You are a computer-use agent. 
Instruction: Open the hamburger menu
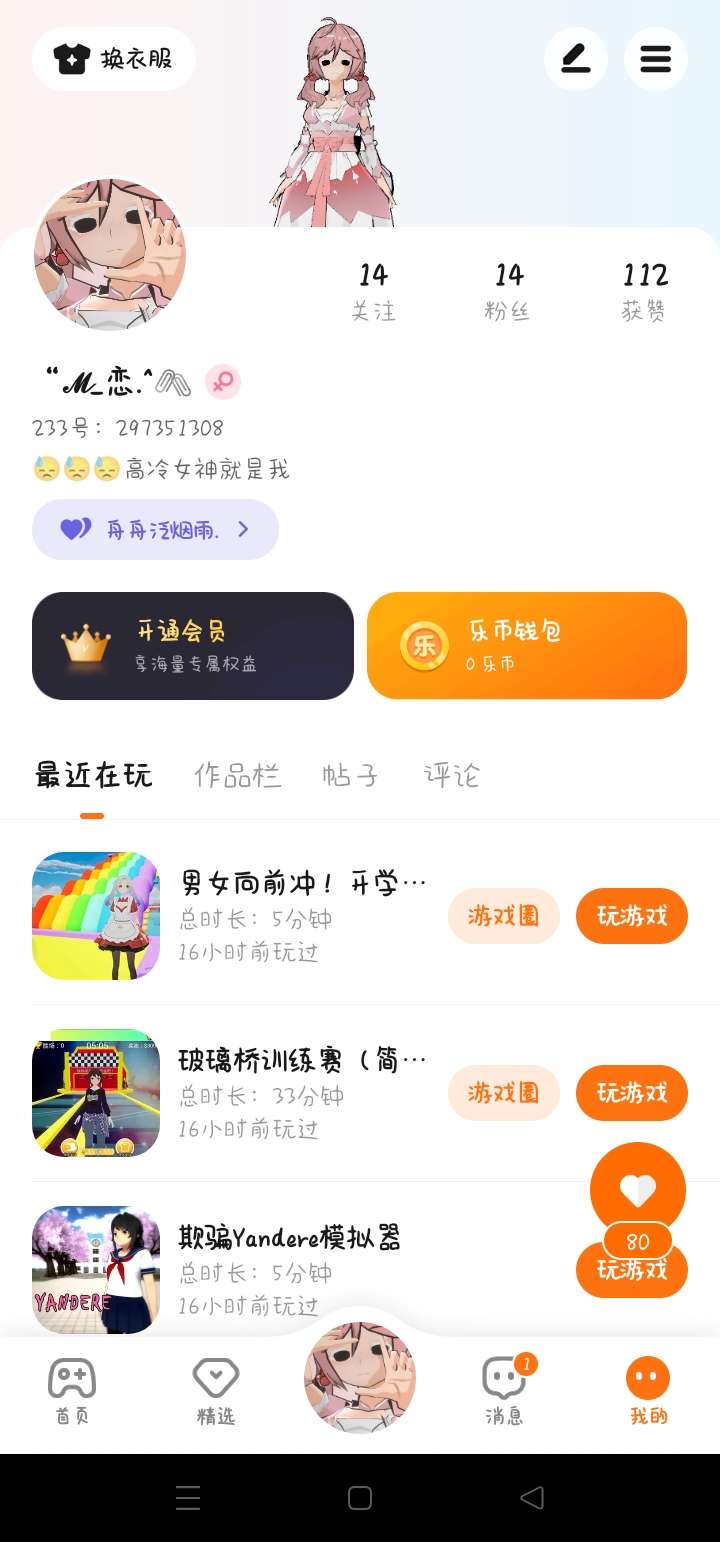[655, 59]
